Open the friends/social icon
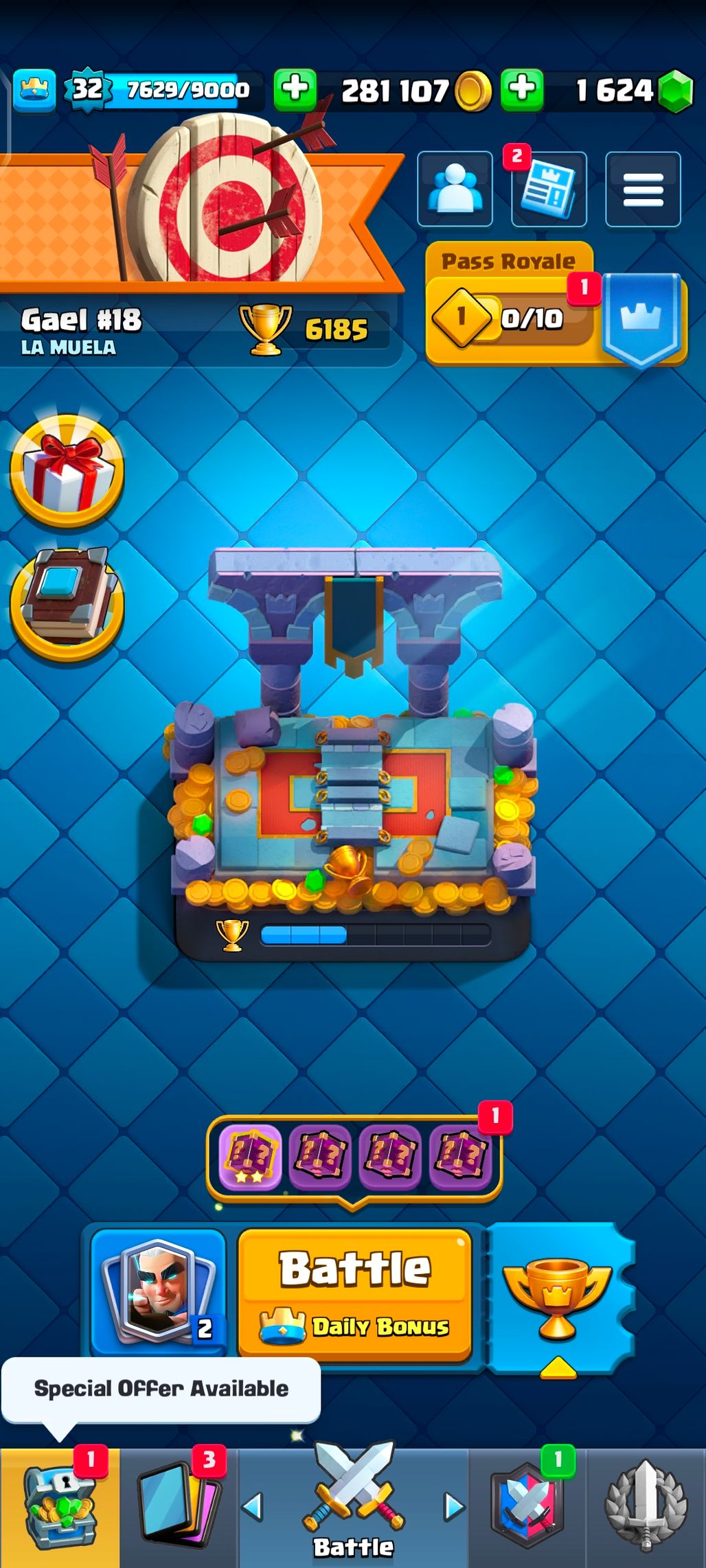 455,189
